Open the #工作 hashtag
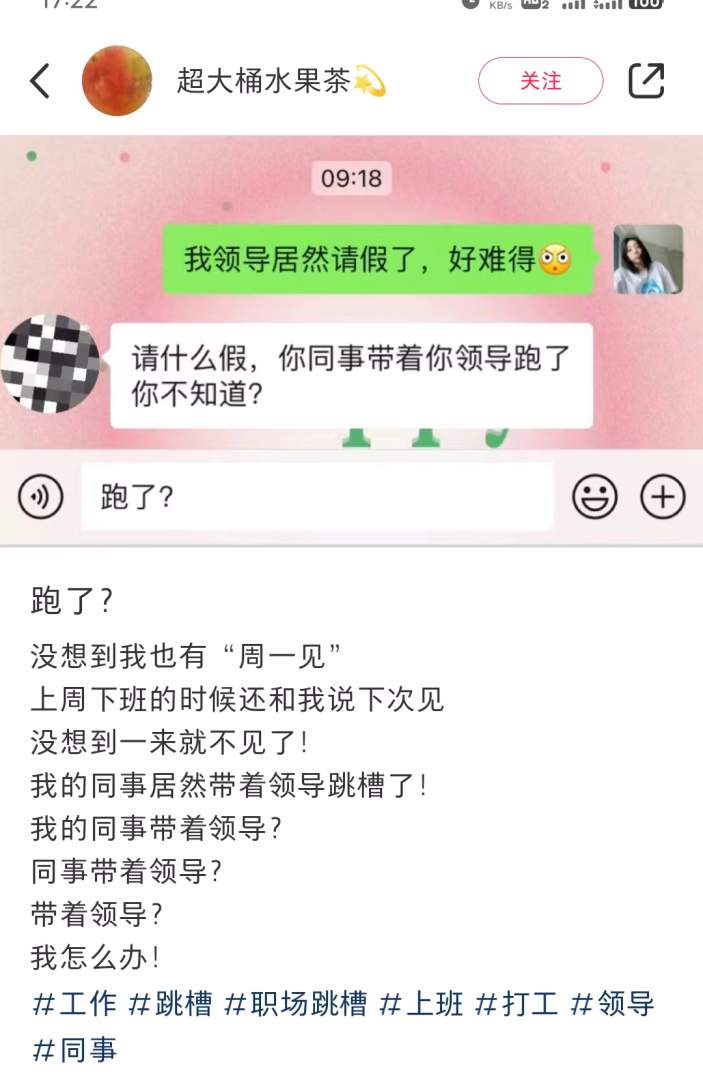The height and width of the screenshot is (1080, 703). tap(75, 1004)
